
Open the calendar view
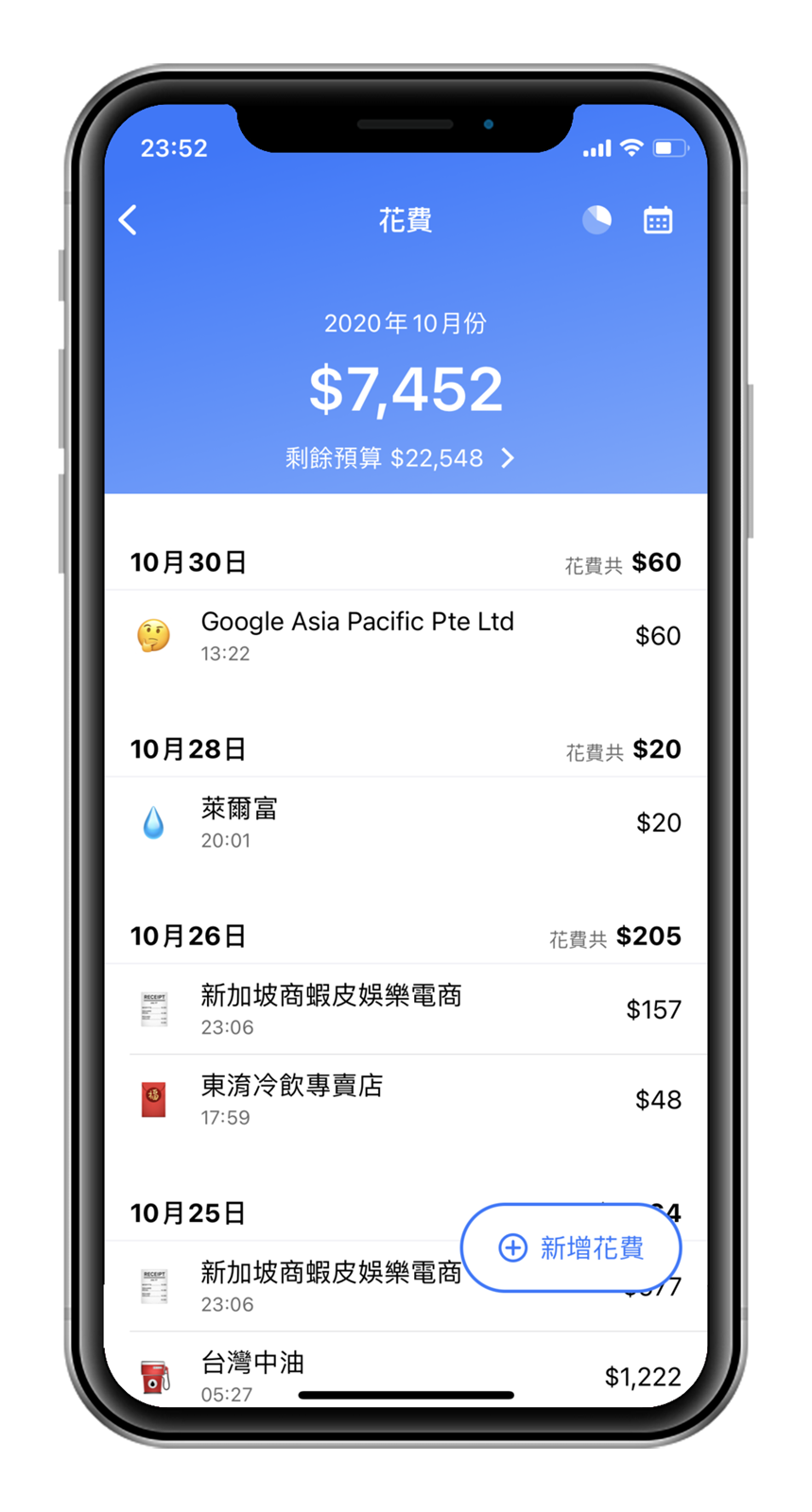tap(658, 220)
